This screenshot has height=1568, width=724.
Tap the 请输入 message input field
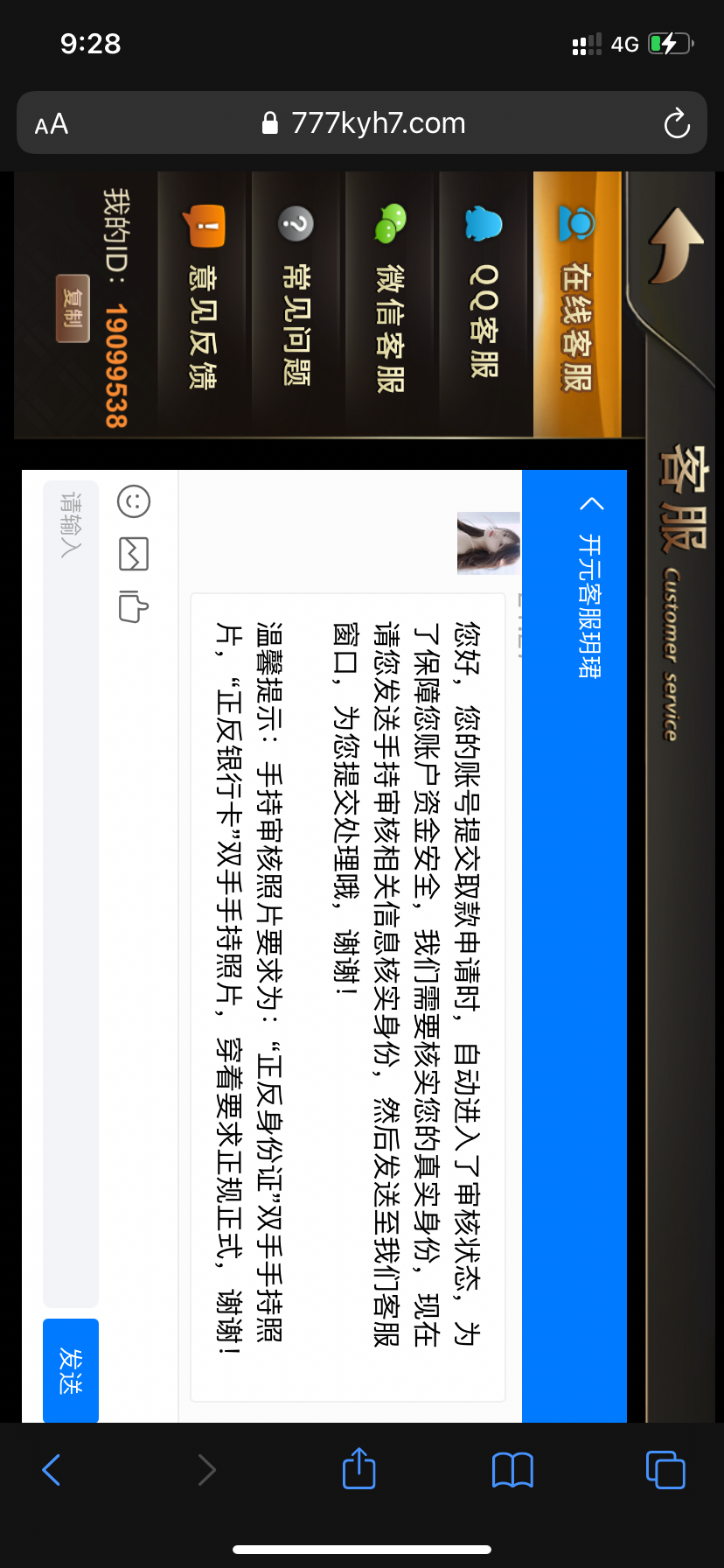[x=70, y=875]
